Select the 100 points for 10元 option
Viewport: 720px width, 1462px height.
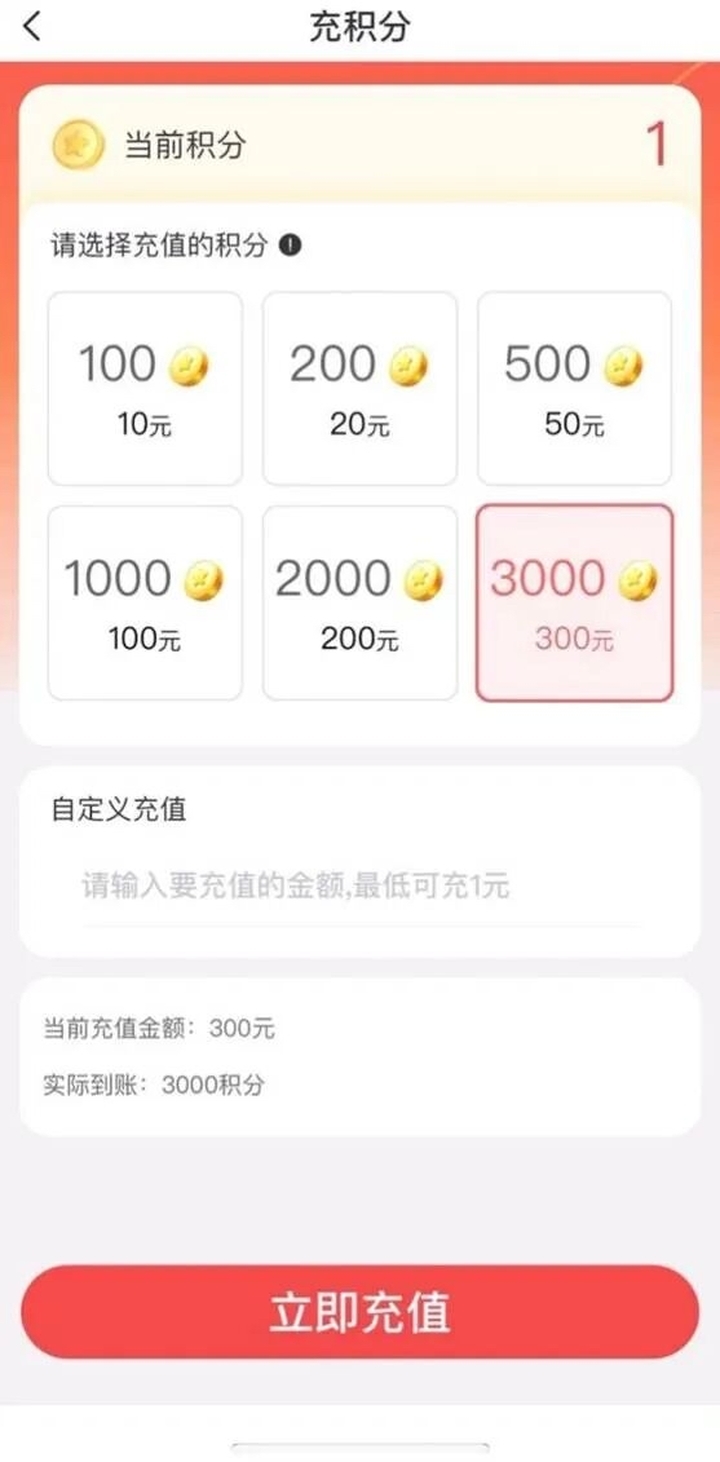pyautogui.click(x=145, y=388)
